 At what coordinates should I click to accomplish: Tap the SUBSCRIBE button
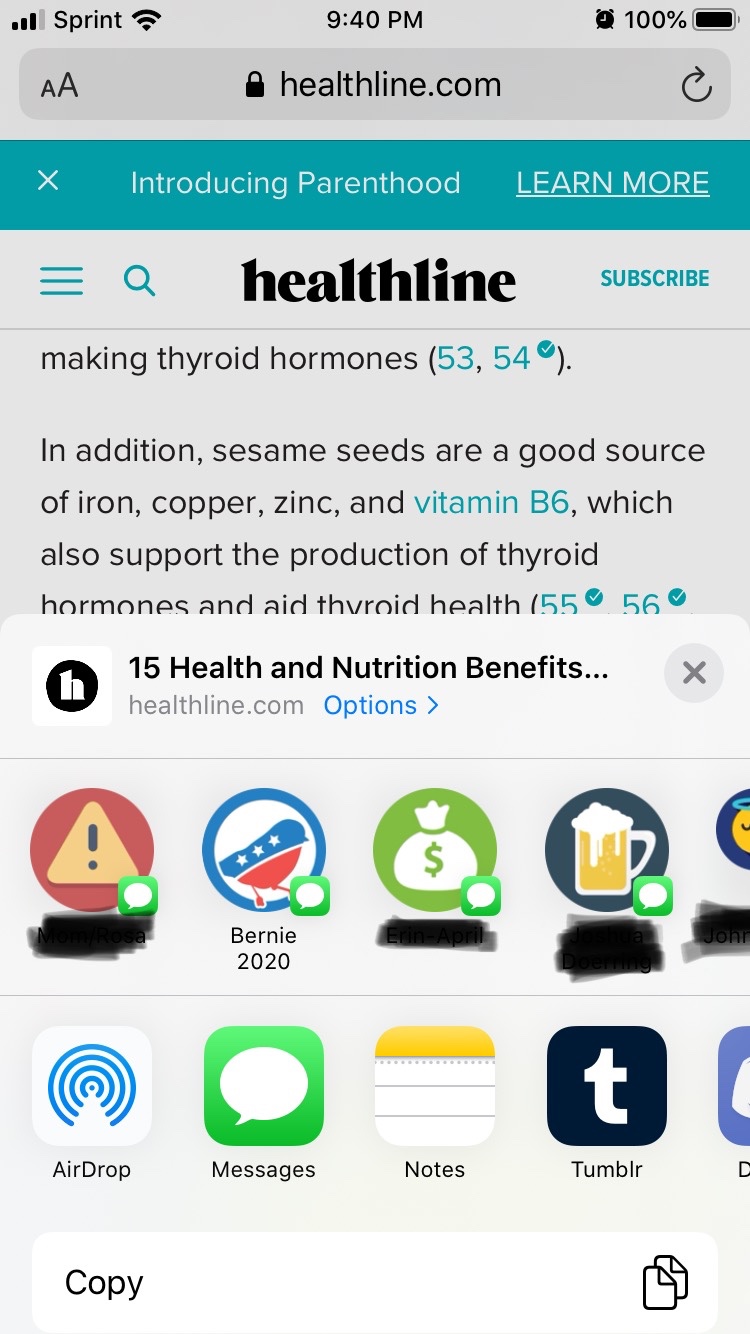[654, 279]
